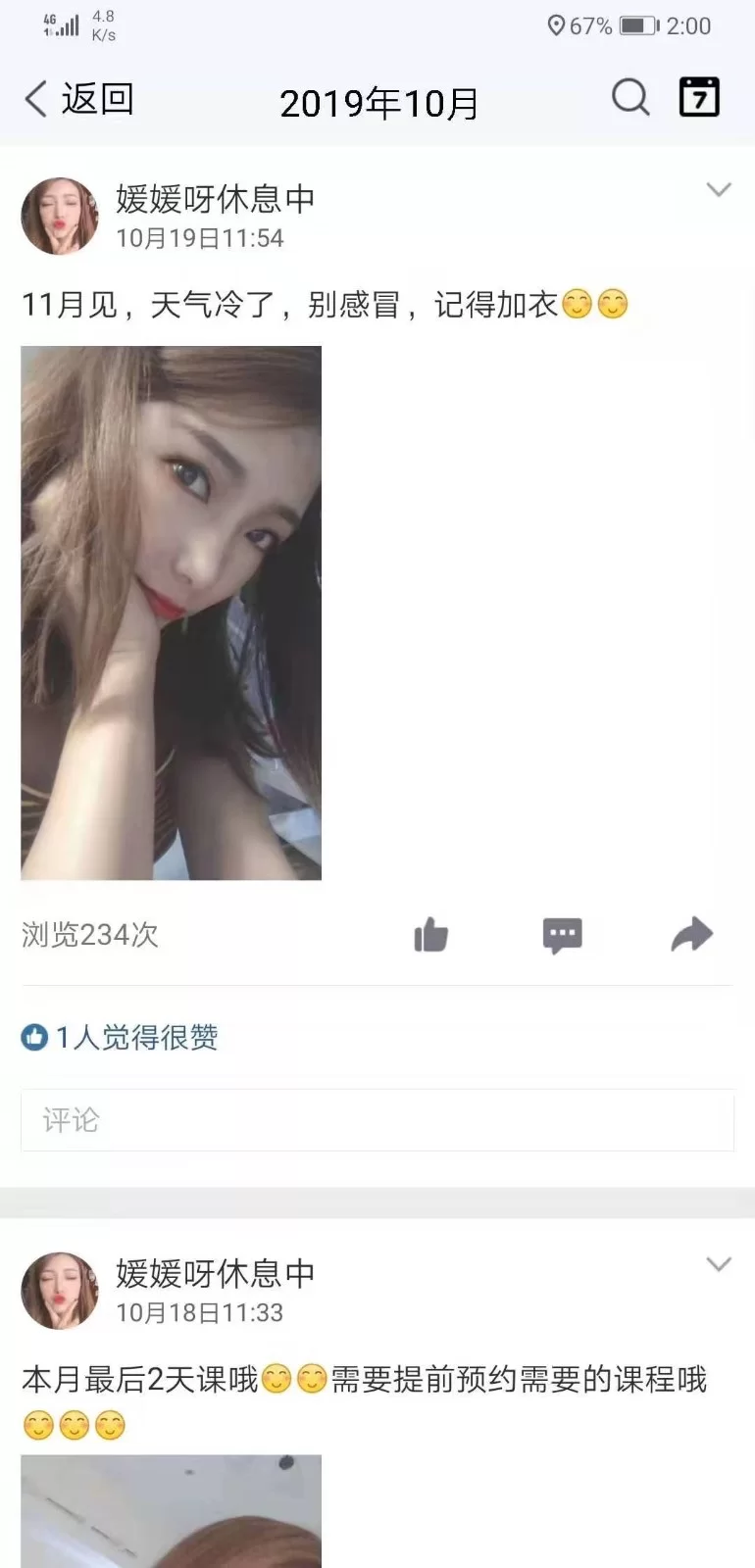Go back with the 返回 button
The height and width of the screenshot is (1568, 755).
78,99
